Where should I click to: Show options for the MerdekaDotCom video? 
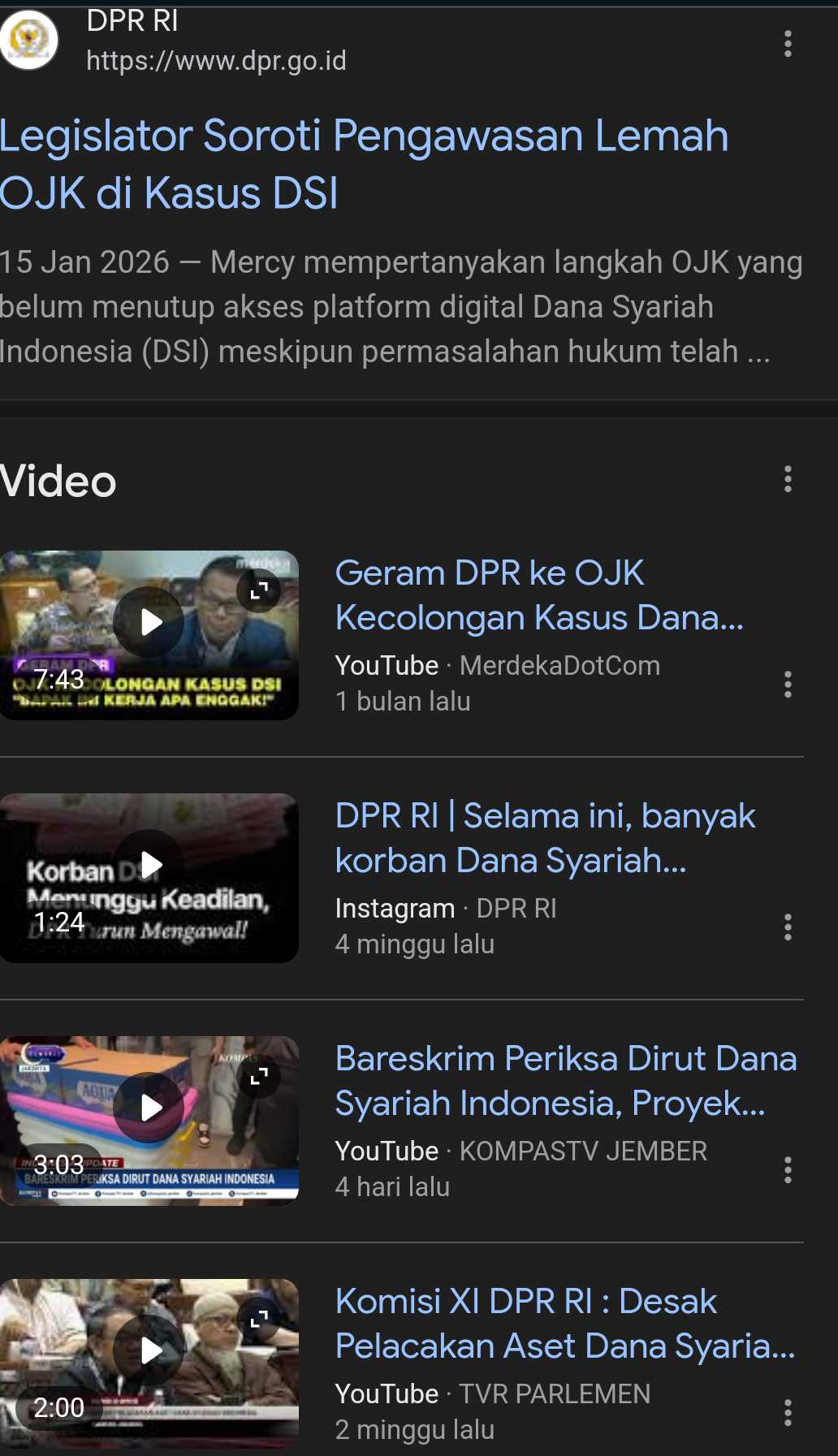[x=787, y=685]
